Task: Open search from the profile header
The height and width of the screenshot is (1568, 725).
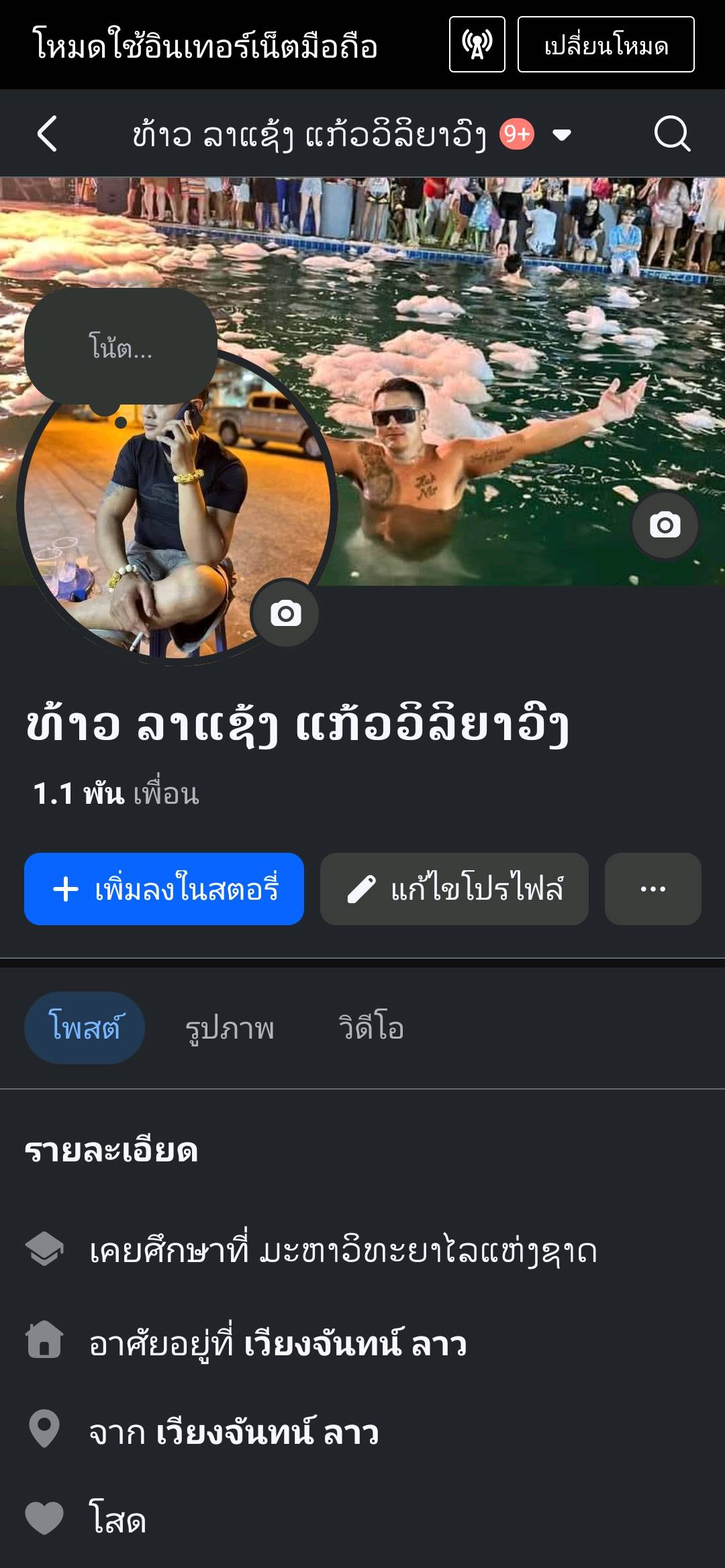Action: pyautogui.click(x=672, y=134)
